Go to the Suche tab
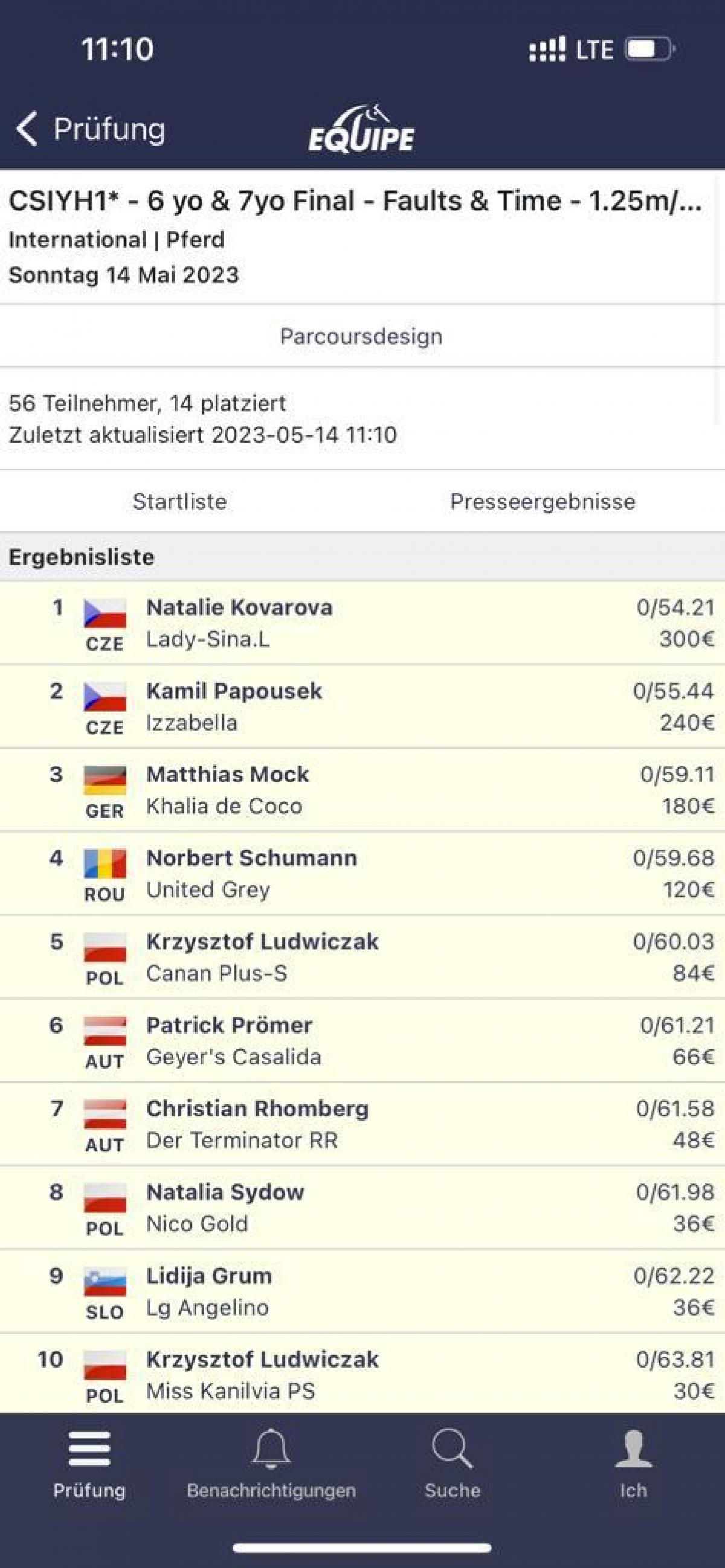725x1568 pixels. (452, 1464)
